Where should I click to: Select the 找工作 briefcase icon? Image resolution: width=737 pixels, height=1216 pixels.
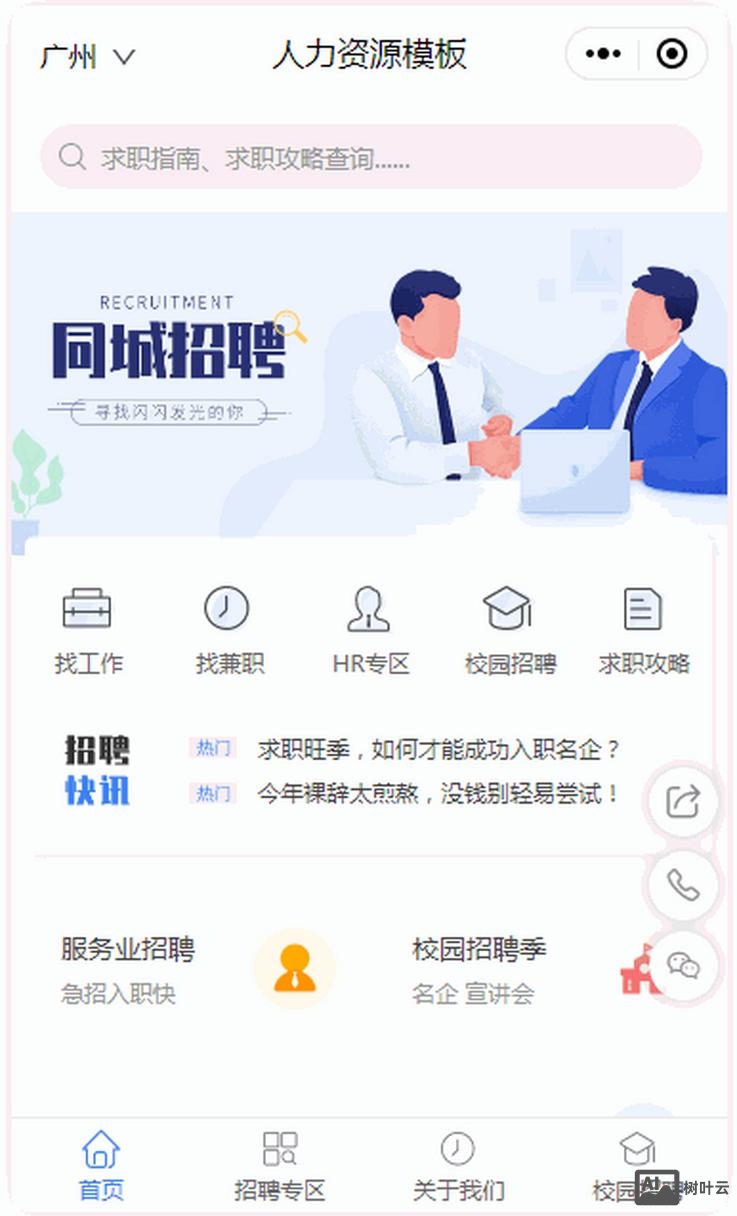(88, 606)
